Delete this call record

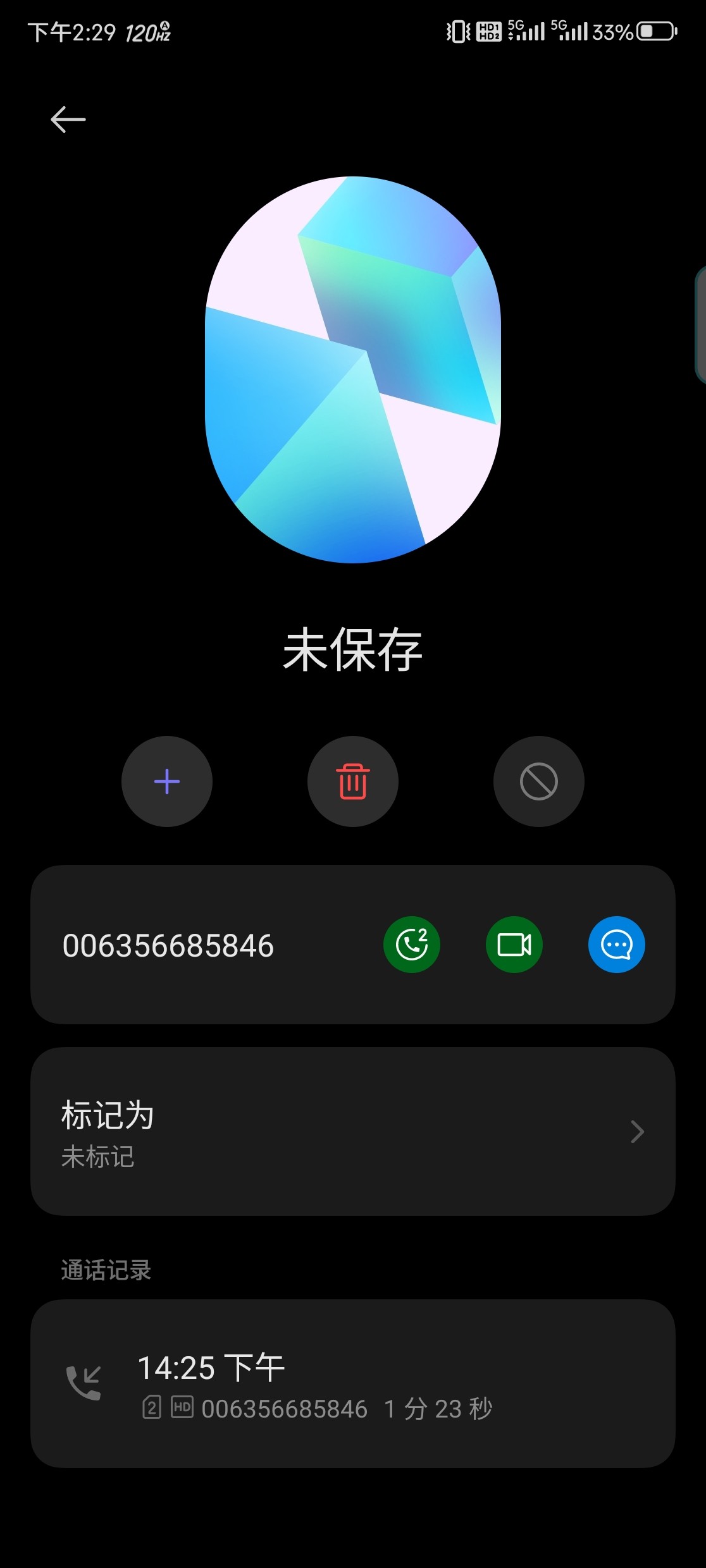pyautogui.click(x=353, y=781)
